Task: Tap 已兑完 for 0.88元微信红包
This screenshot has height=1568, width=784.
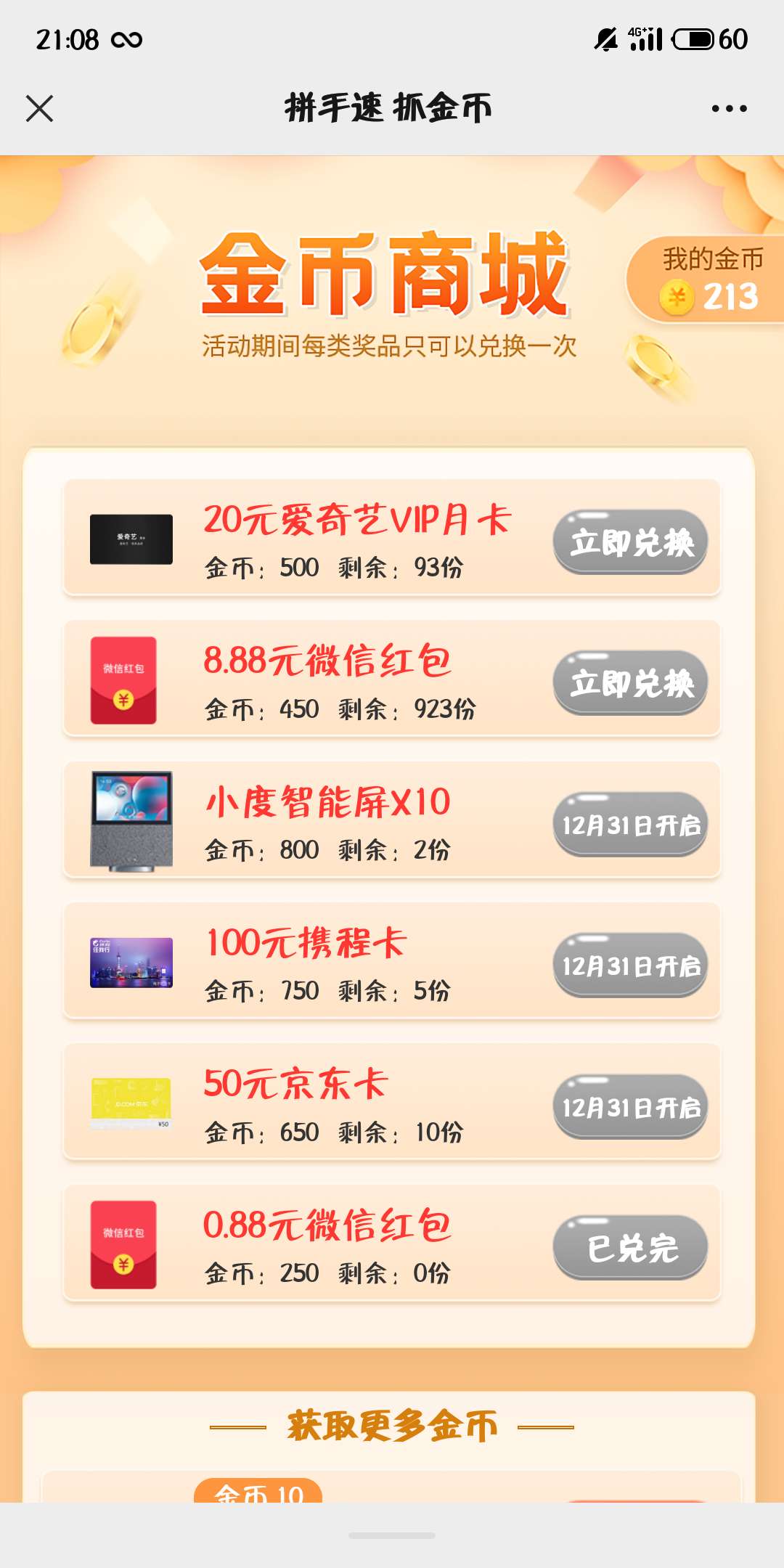Action: point(630,1247)
